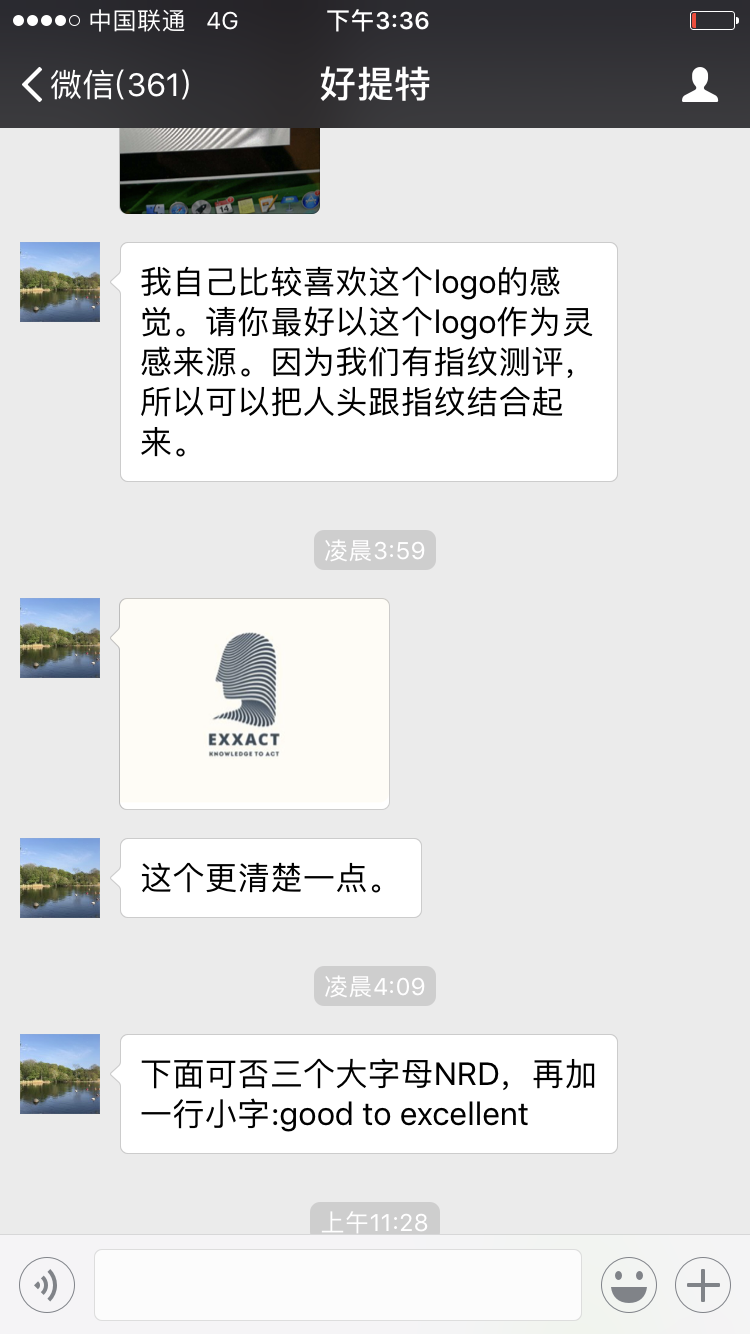Open the chat profile details icon
Viewport: 750px width, 1334px height.
[x=699, y=85]
